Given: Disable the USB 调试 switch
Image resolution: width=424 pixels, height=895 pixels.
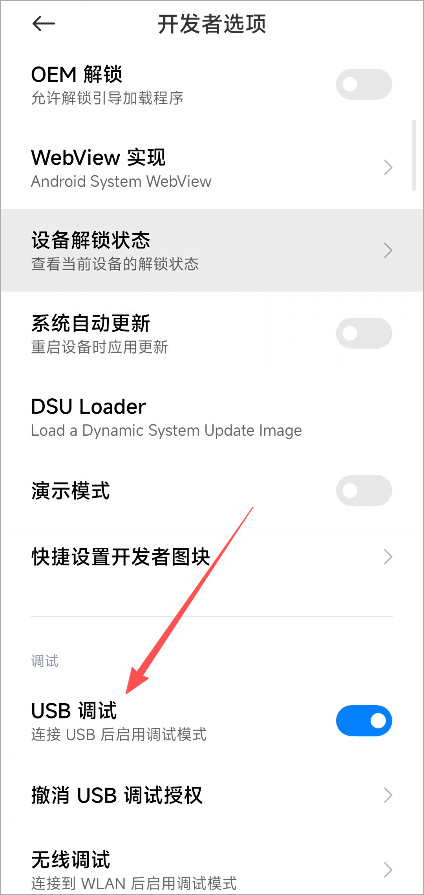Looking at the screenshot, I should point(364,721).
